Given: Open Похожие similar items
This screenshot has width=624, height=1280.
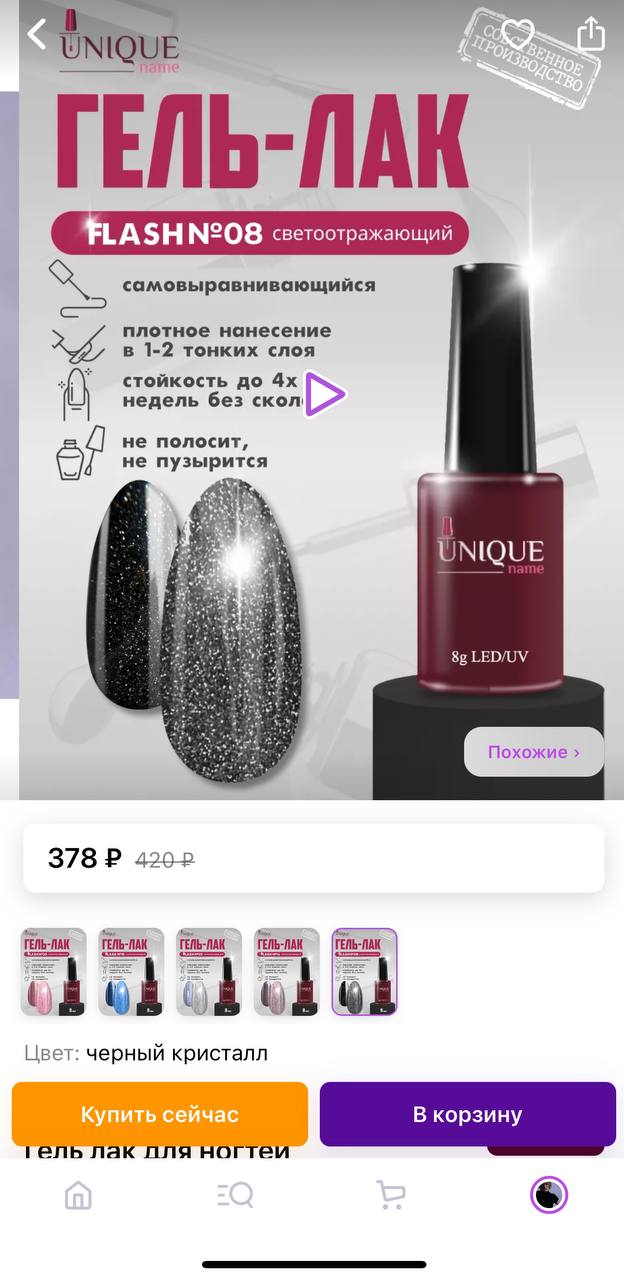Looking at the screenshot, I should coord(534,752).
